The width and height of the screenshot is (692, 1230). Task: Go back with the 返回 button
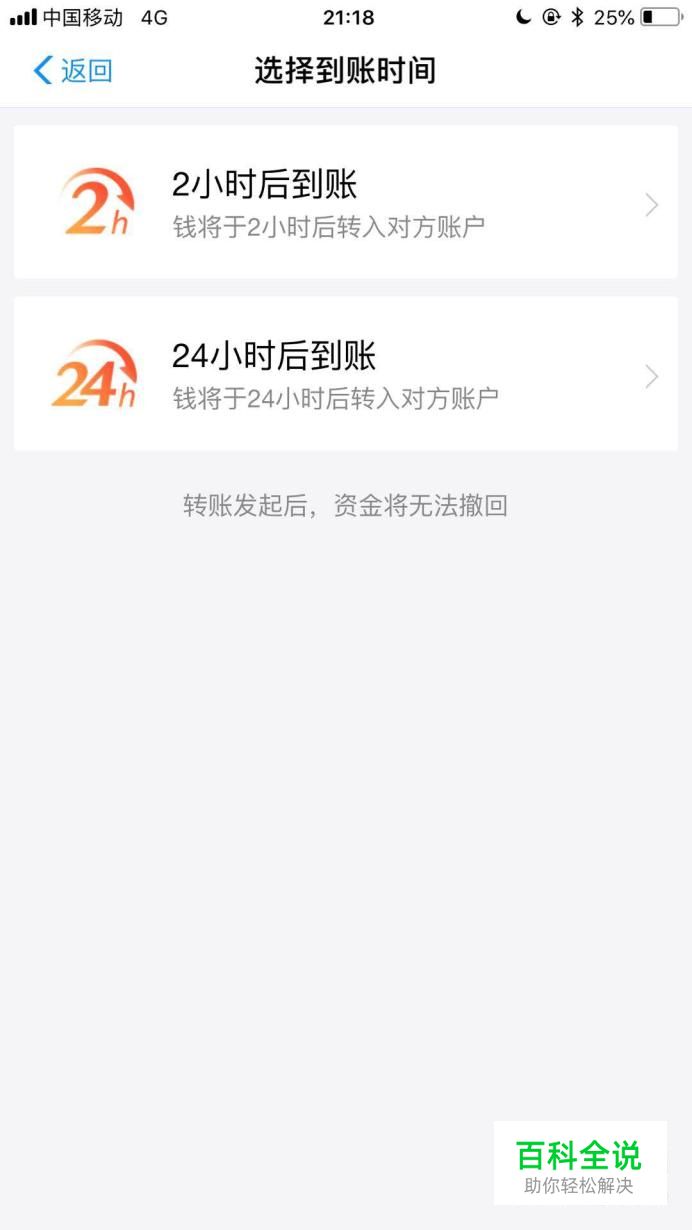tap(73, 71)
